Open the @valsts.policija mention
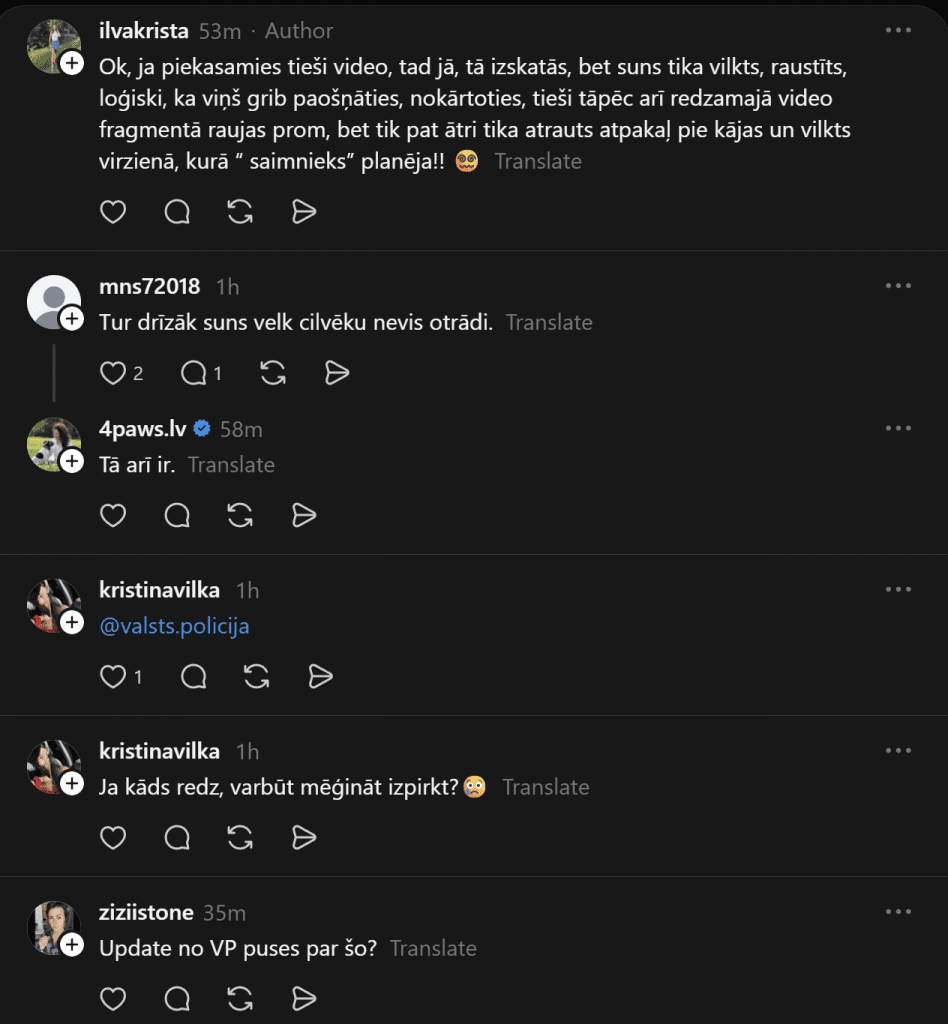This screenshot has height=1024, width=948. click(174, 626)
